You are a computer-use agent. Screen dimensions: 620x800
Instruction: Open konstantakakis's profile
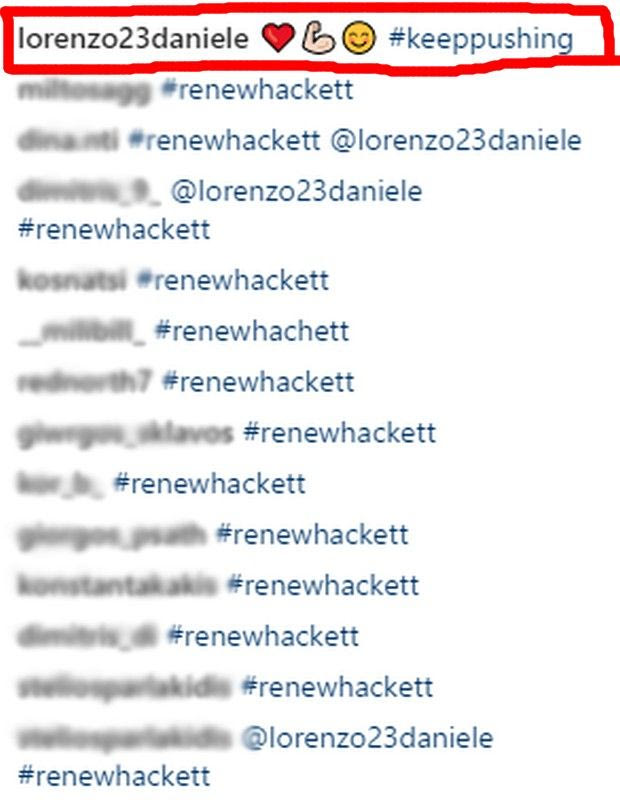click(117, 585)
